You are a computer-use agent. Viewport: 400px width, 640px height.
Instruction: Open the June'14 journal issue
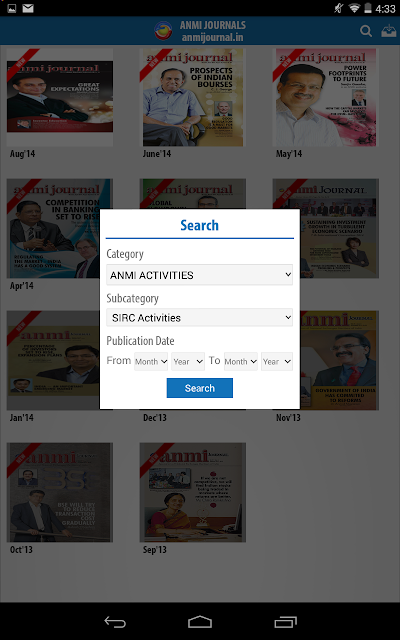click(x=193, y=97)
